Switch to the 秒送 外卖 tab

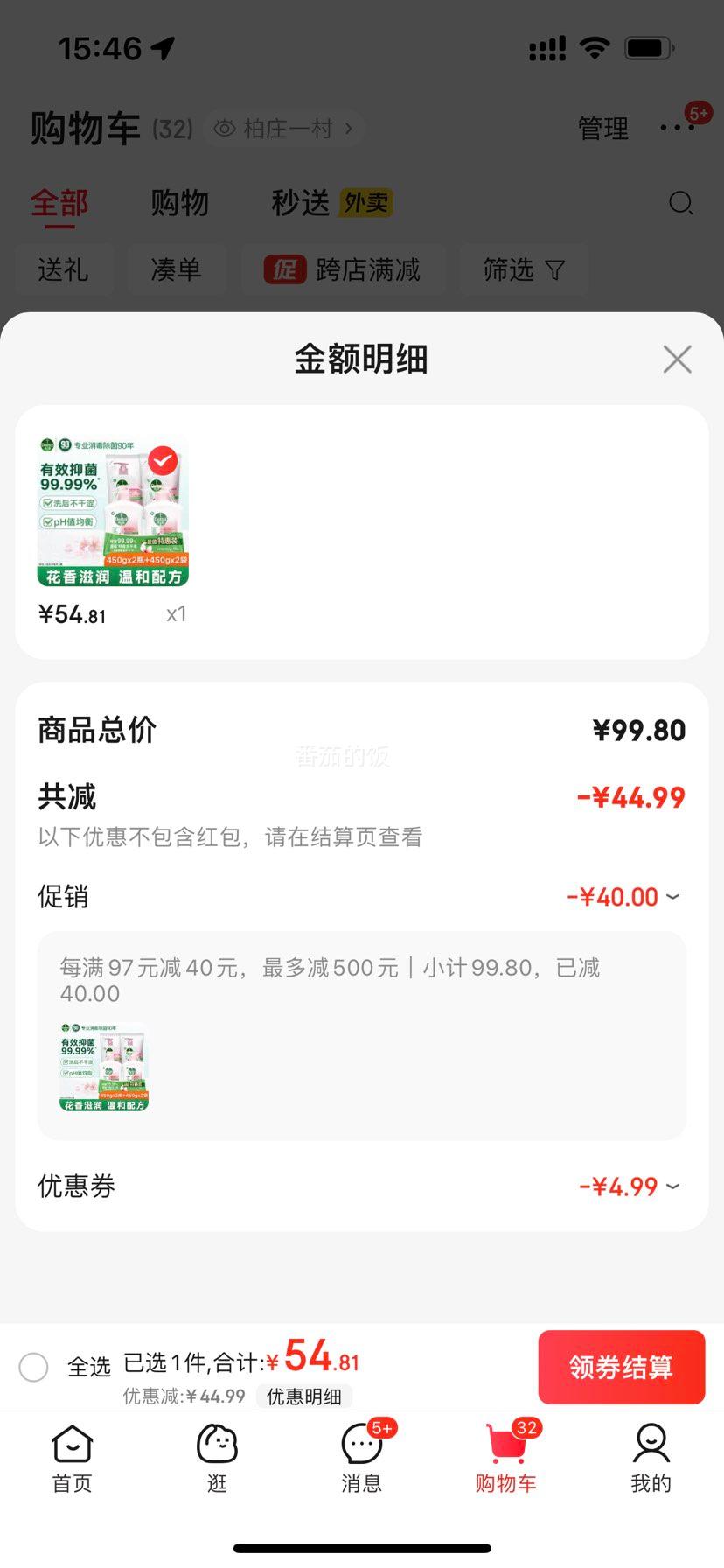tap(299, 203)
